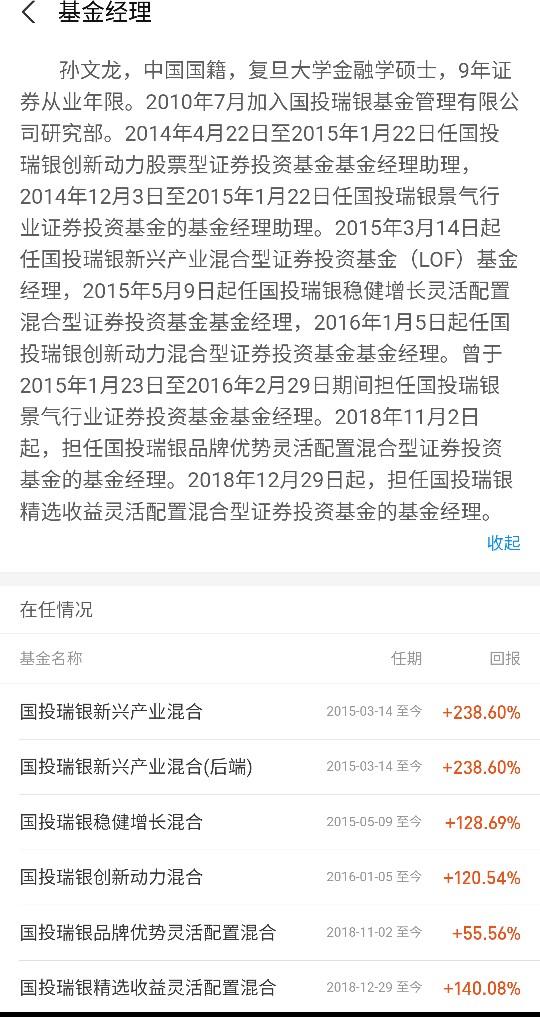Image resolution: width=540 pixels, height=1017 pixels.
Task: Collapse the manager bio with 收起
Action: [504, 543]
